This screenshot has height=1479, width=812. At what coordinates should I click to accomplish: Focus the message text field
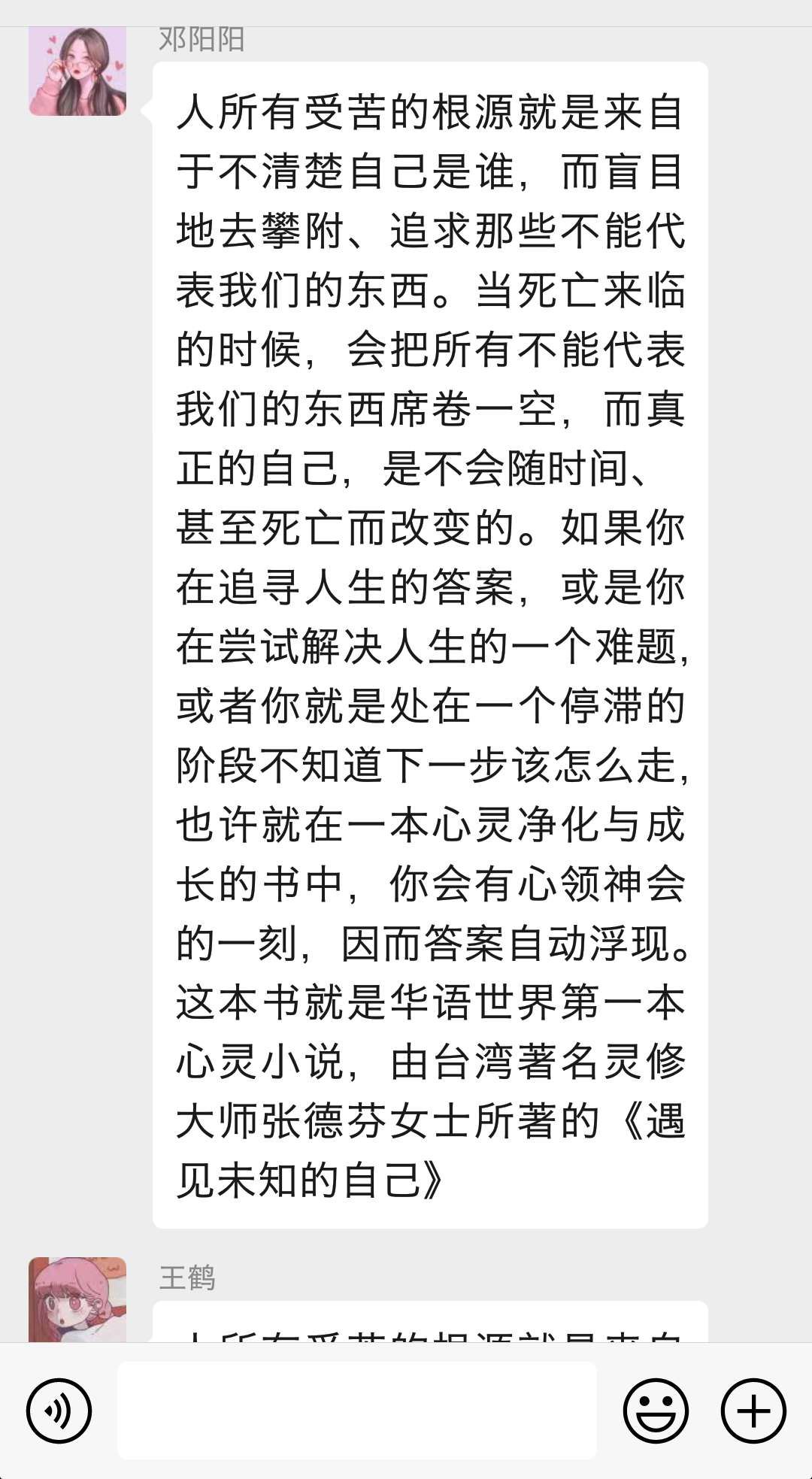click(x=357, y=1410)
